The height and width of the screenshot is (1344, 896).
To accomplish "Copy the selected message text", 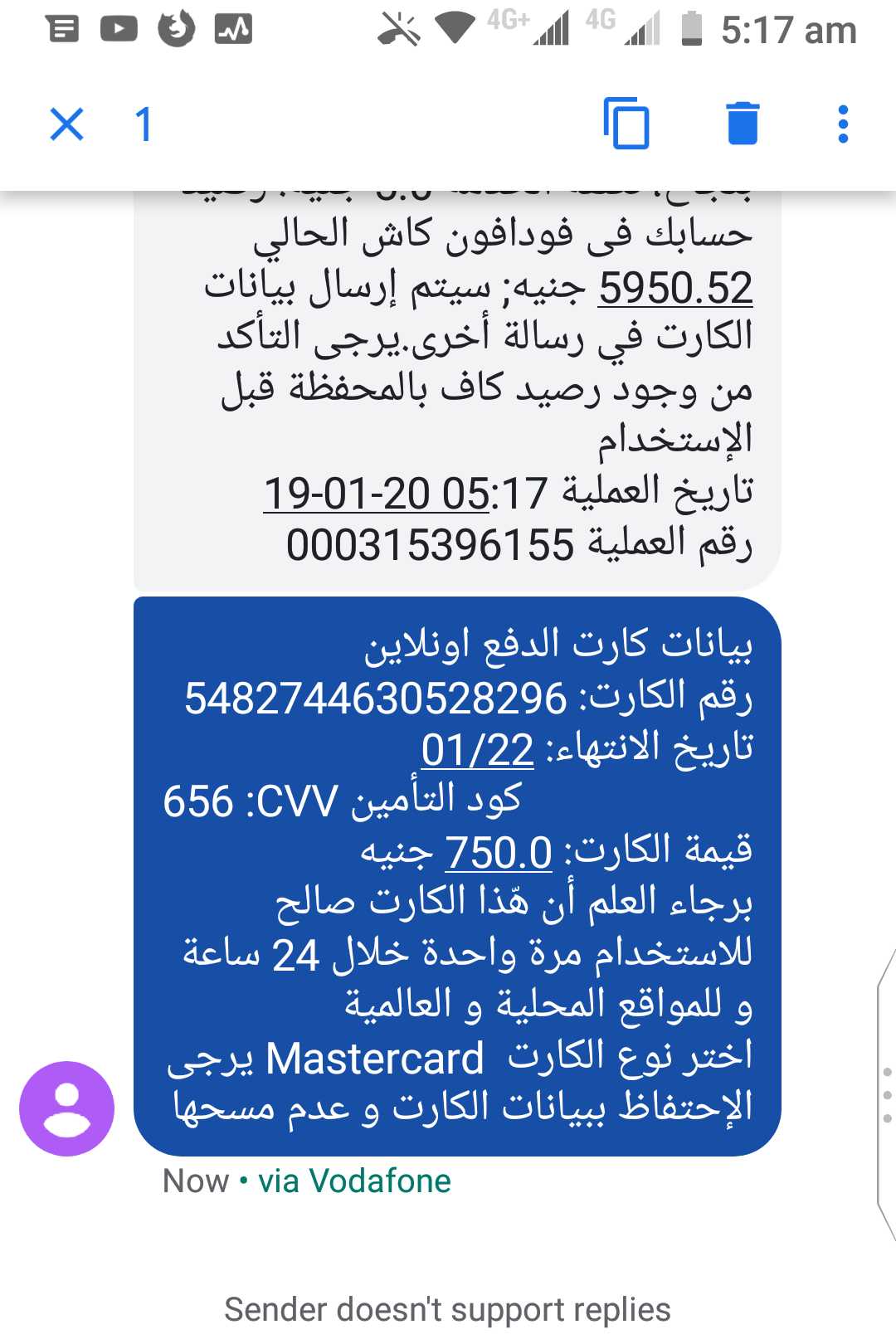I will (x=626, y=124).
